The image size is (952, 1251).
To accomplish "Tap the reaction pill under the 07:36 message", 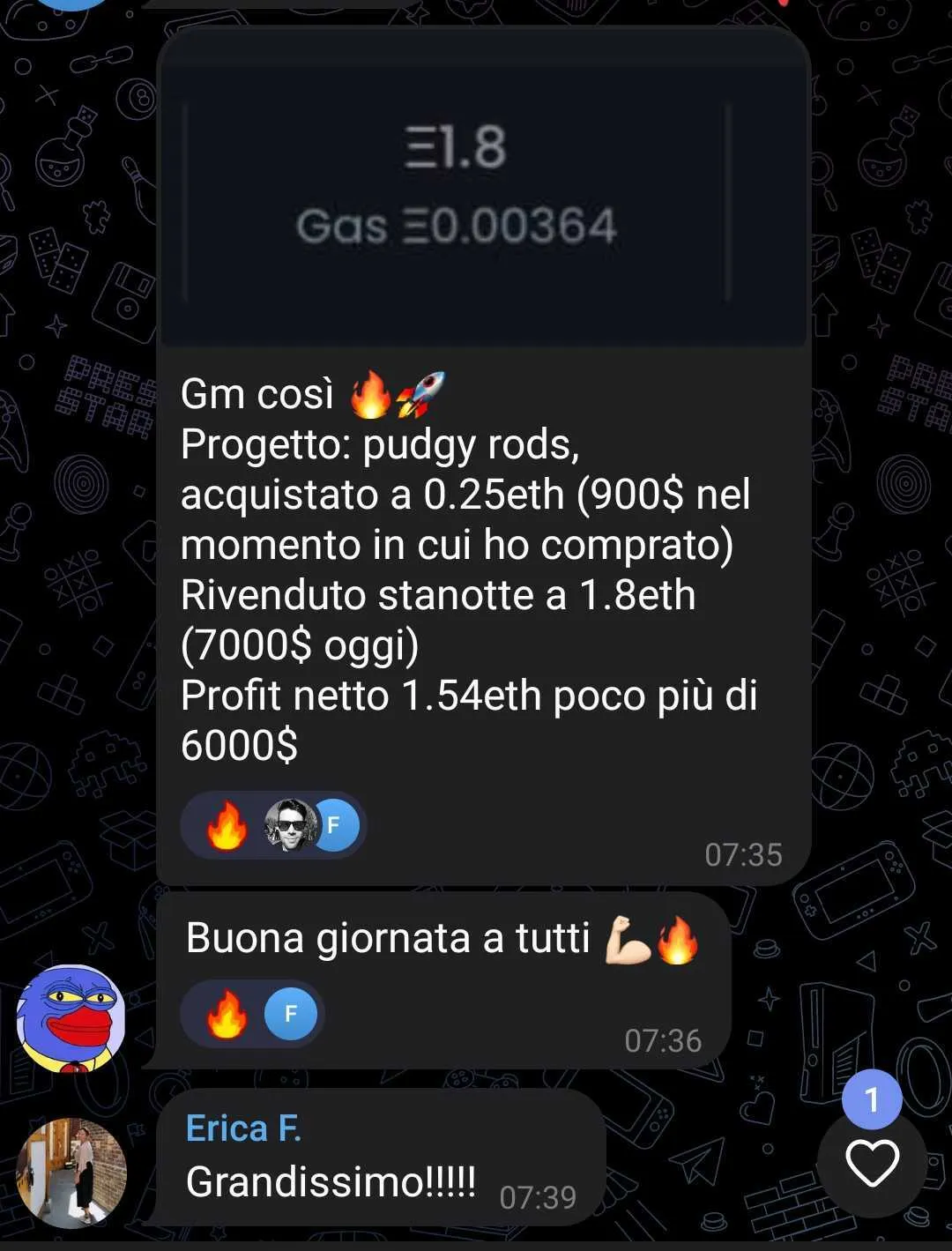I will pyautogui.click(x=251, y=1014).
